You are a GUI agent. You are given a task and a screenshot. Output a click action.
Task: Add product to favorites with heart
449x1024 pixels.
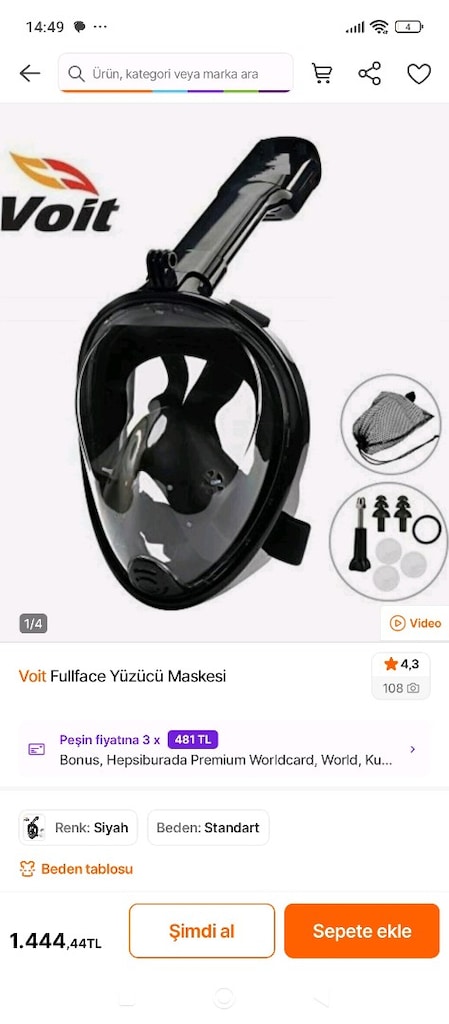pos(419,74)
